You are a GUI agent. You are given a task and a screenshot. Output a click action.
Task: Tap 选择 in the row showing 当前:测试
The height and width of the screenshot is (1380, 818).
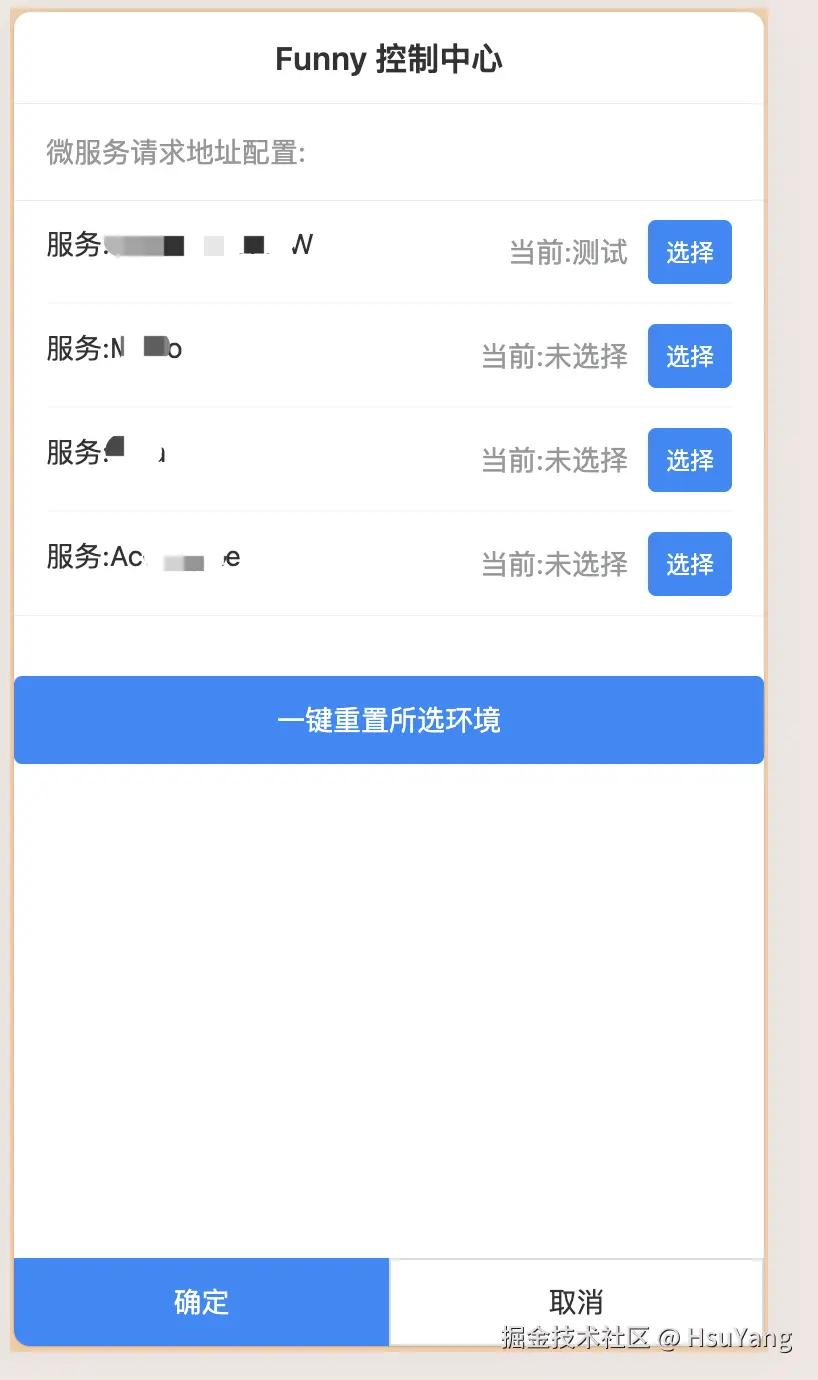click(x=689, y=252)
